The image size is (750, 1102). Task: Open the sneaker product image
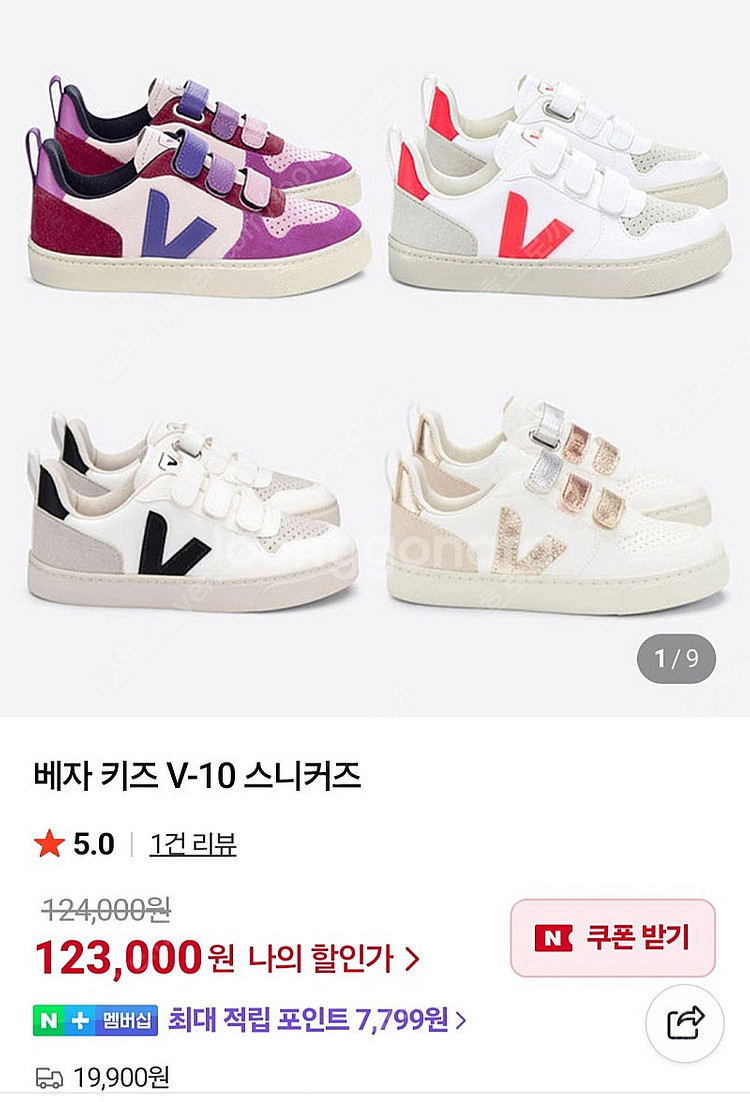pos(375,350)
